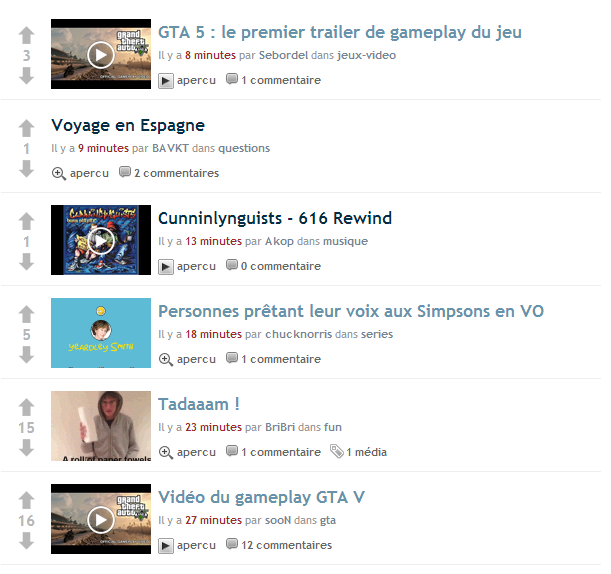
Task: Downvote the Voyage en Espagne post
Action: 27,169
